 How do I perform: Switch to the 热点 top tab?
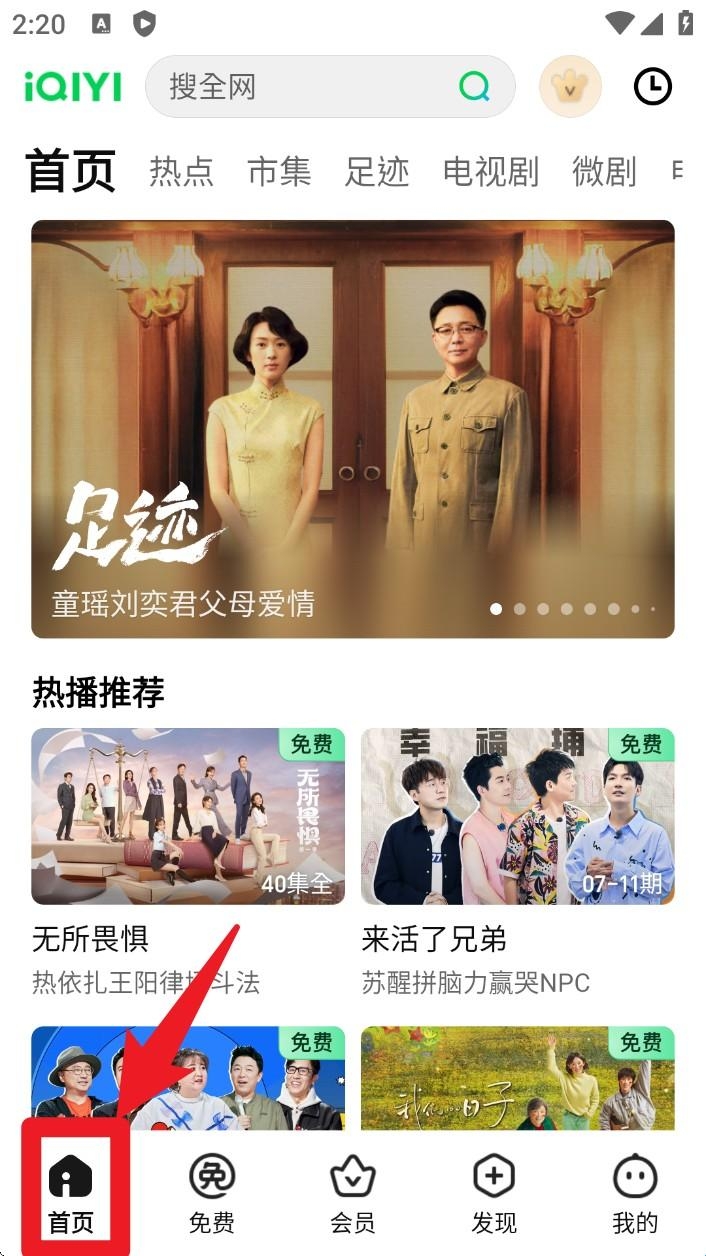(x=181, y=172)
